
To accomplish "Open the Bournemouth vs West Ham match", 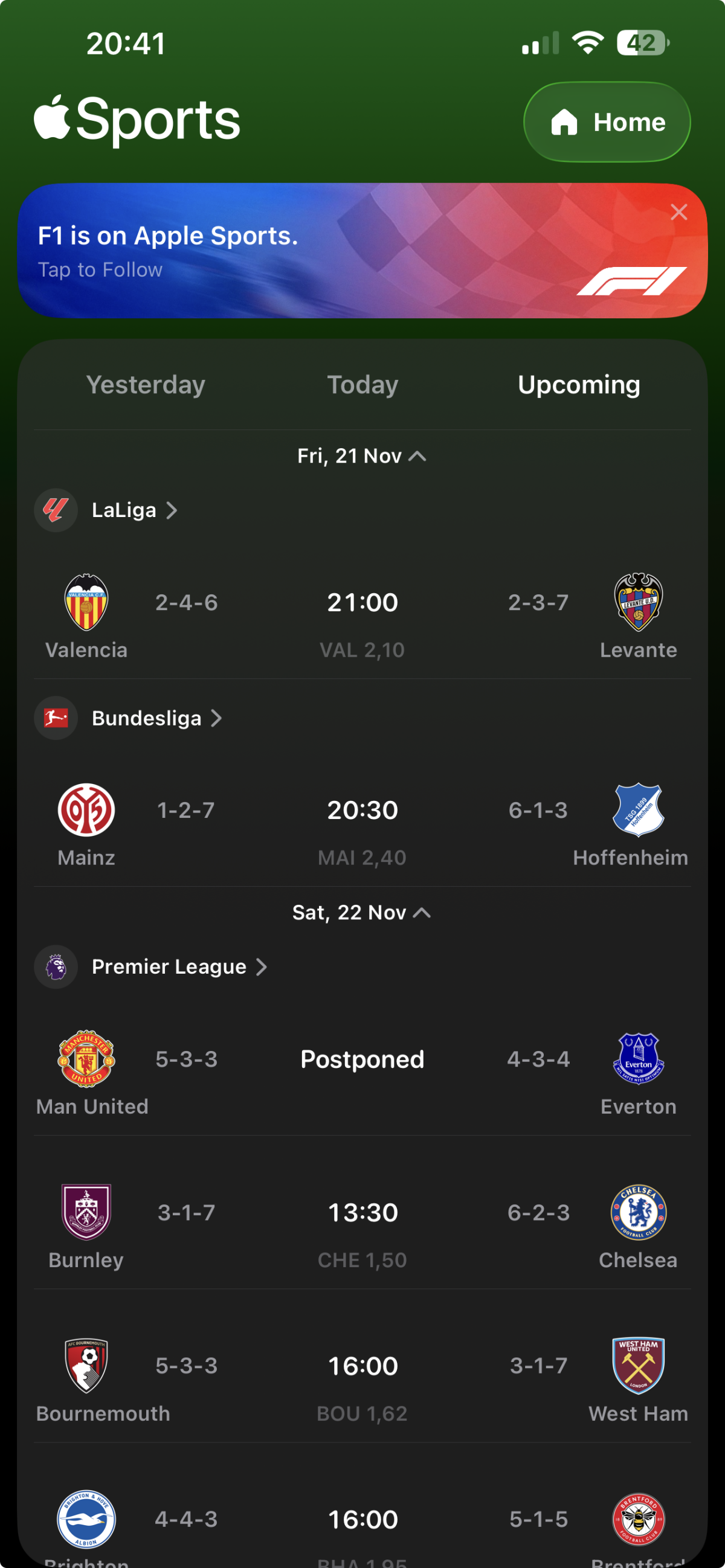I will tap(362, 1380).
